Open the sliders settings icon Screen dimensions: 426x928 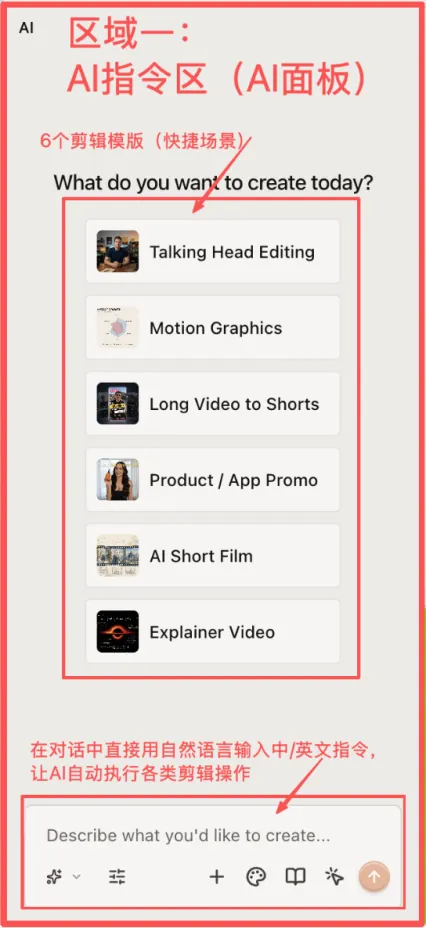pyautogui.click(x=117, y=877)
